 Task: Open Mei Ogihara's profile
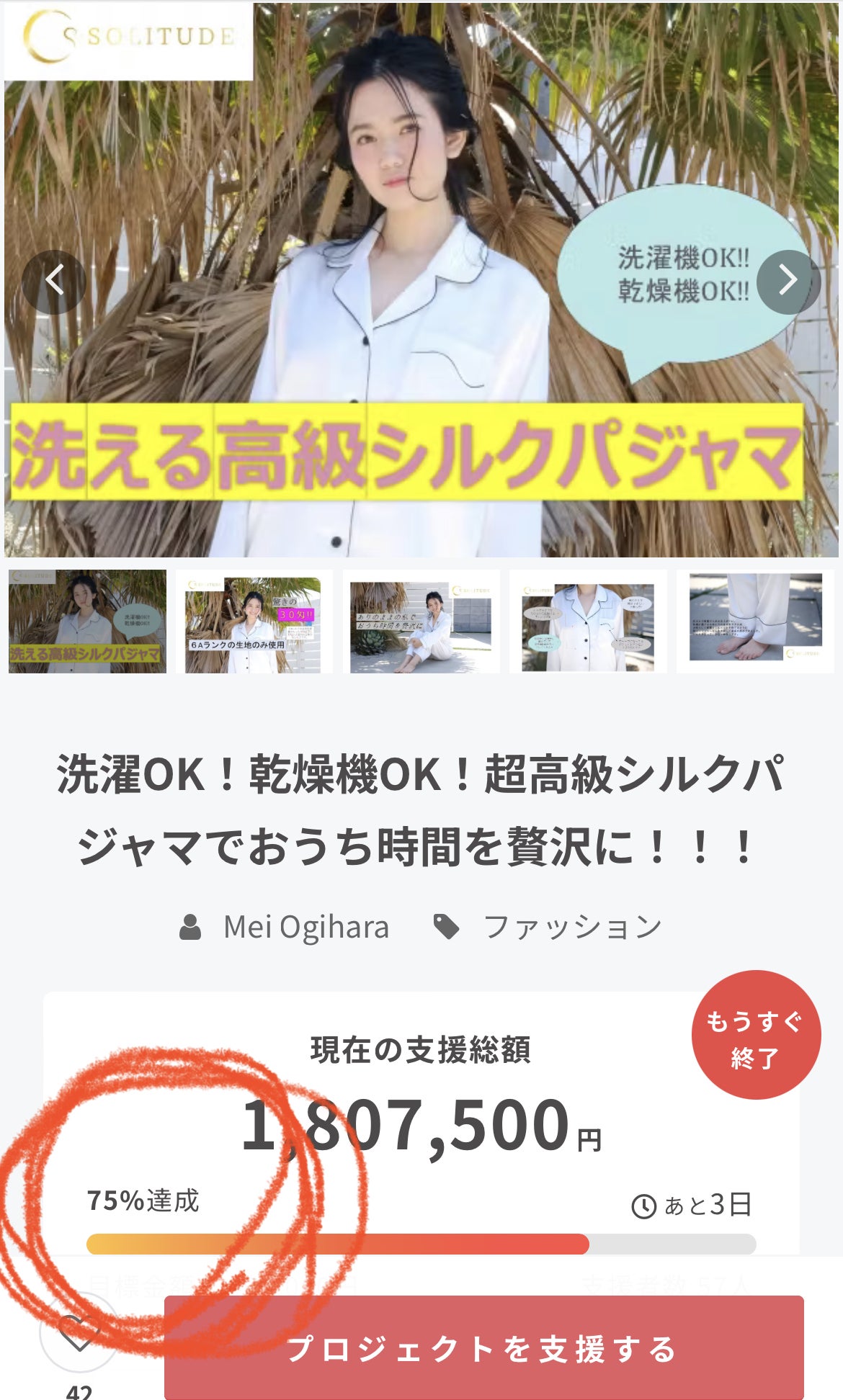[305, 928]
